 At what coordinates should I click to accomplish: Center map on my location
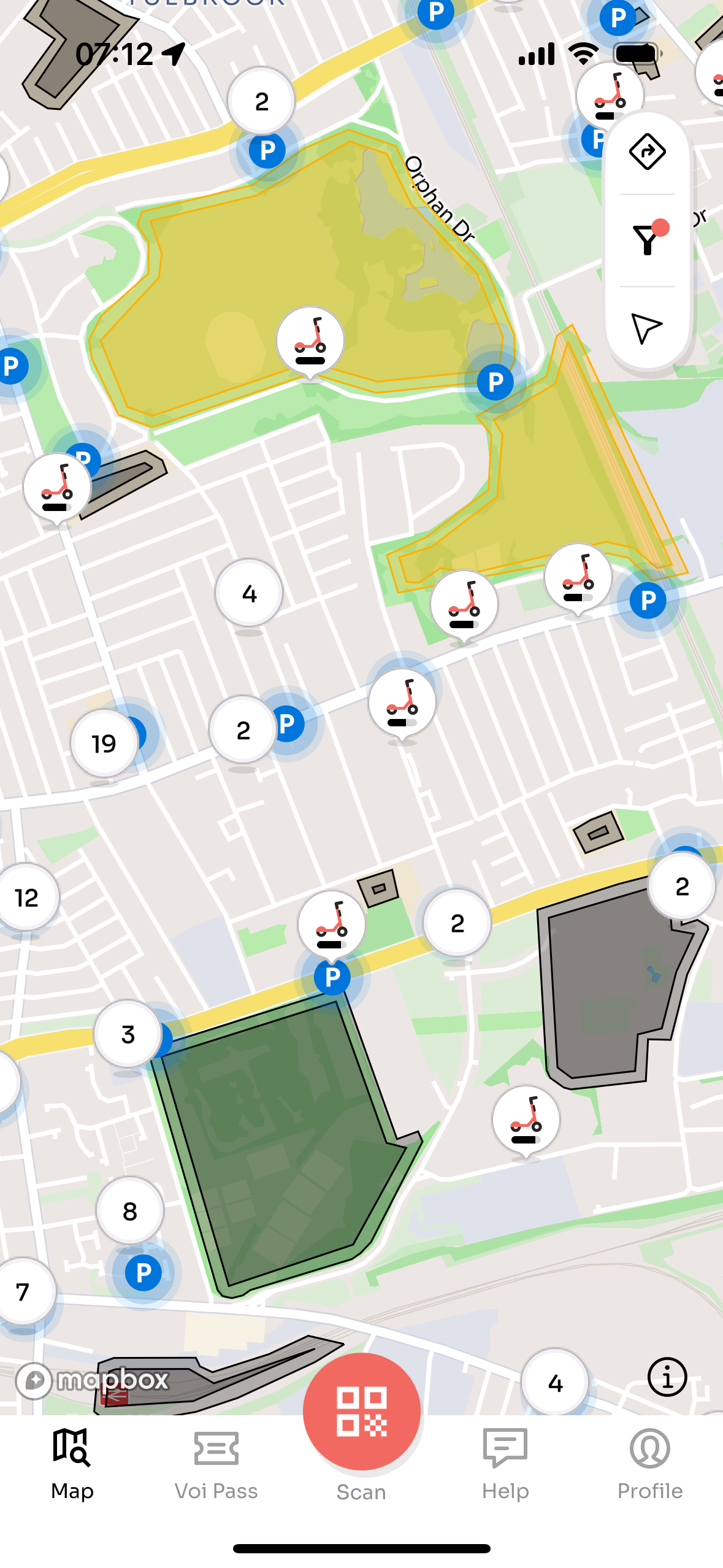[x=646, y=328]
